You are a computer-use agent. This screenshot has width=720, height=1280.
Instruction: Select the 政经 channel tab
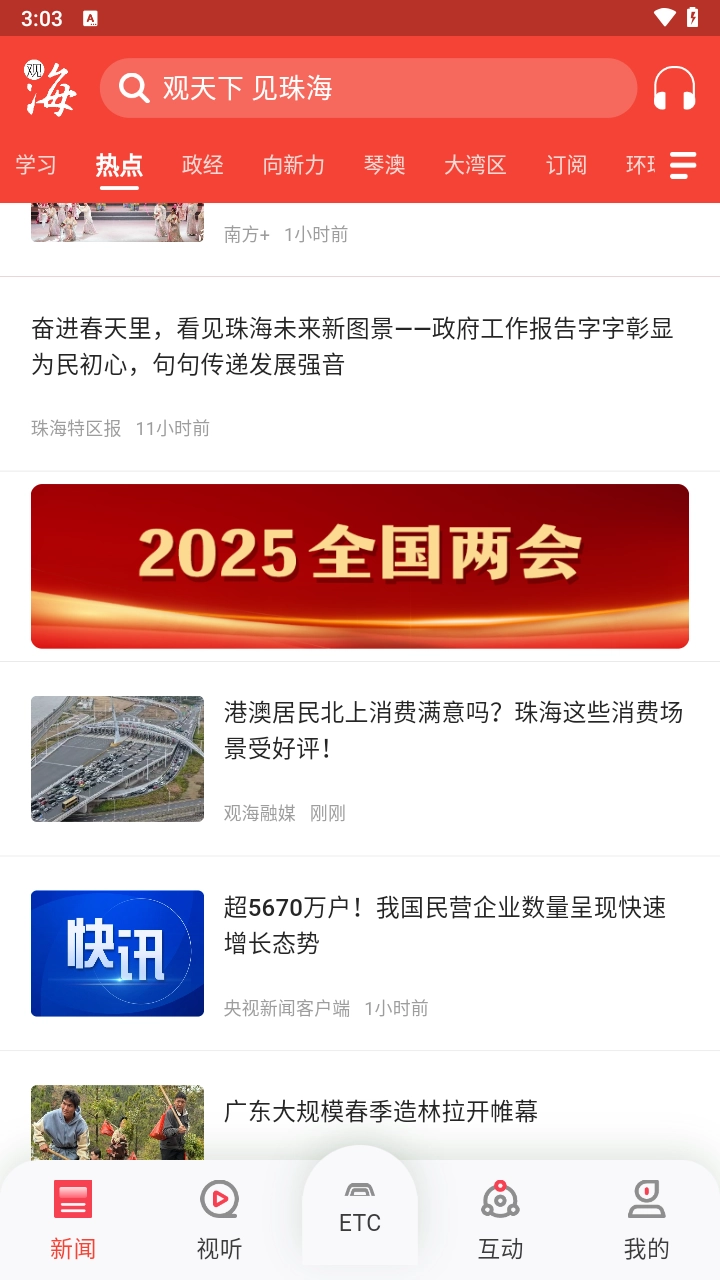(x=202, y=166)
